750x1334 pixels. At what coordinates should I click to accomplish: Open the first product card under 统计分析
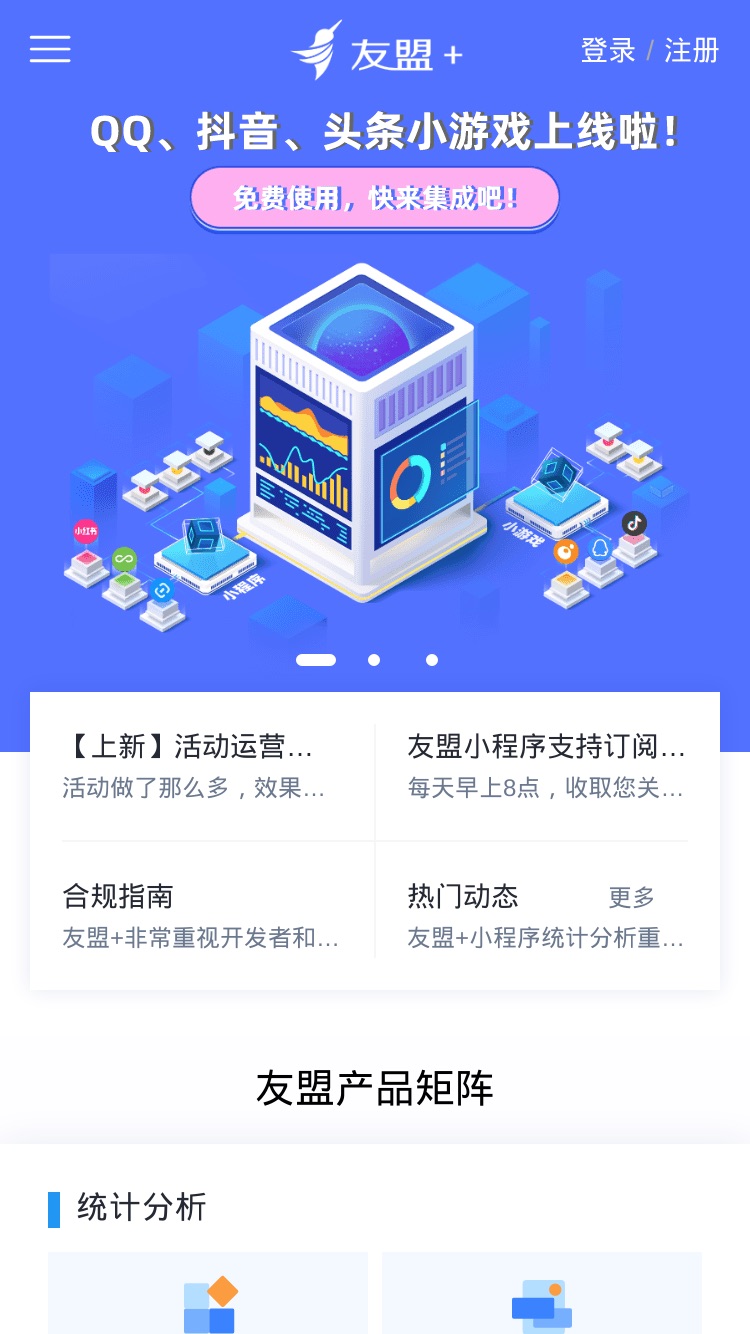point(208,1293)
